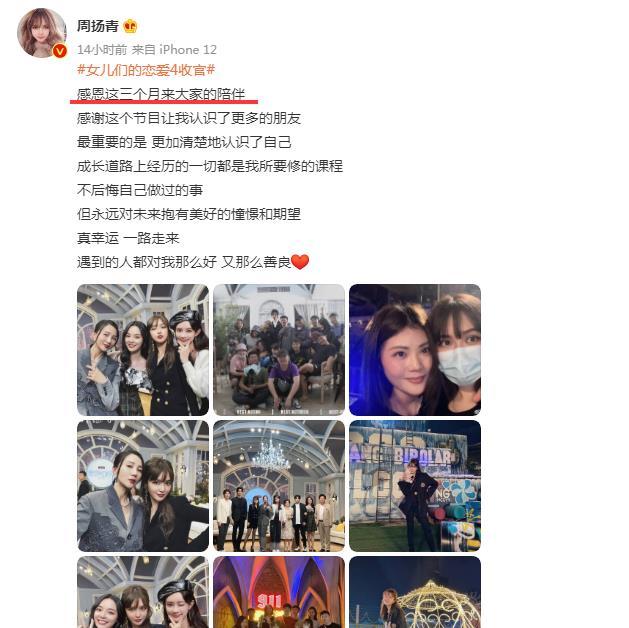Open the hashtag #女儿们的恋爱4收官#

point(146,69)
